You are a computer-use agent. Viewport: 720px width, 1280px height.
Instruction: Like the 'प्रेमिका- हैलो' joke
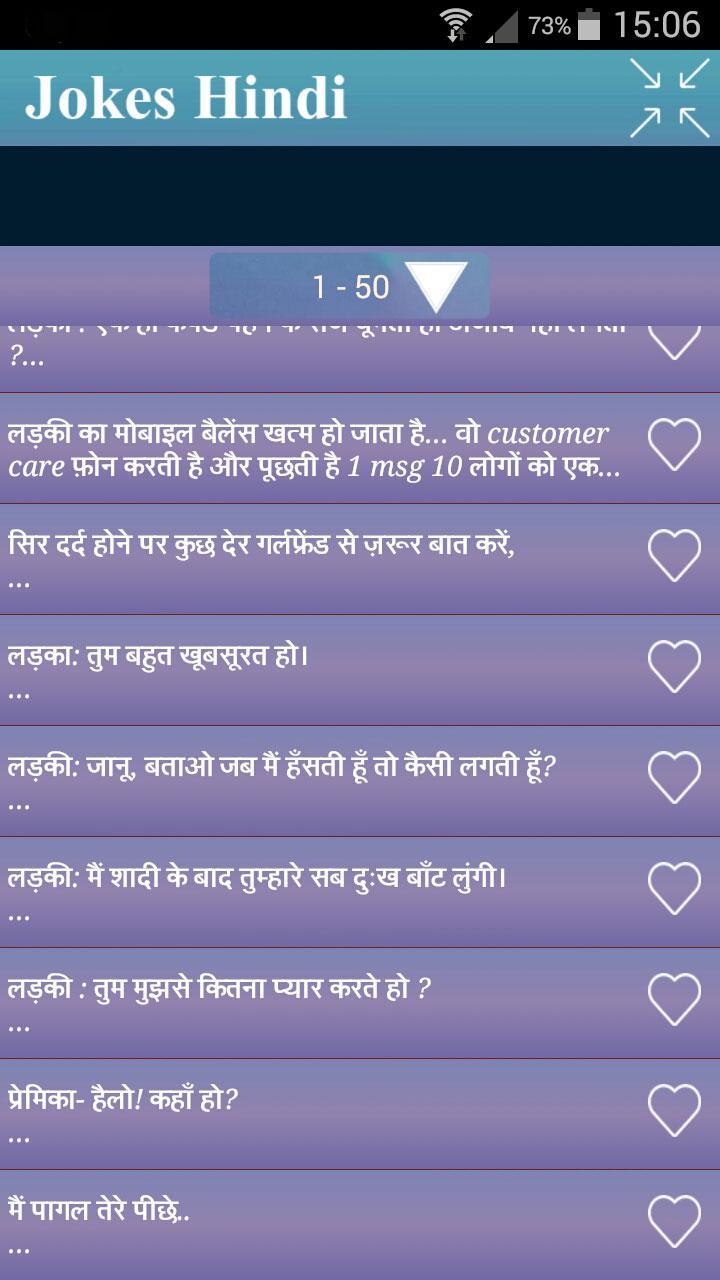pyautogui.click(x=675, y=1111)
